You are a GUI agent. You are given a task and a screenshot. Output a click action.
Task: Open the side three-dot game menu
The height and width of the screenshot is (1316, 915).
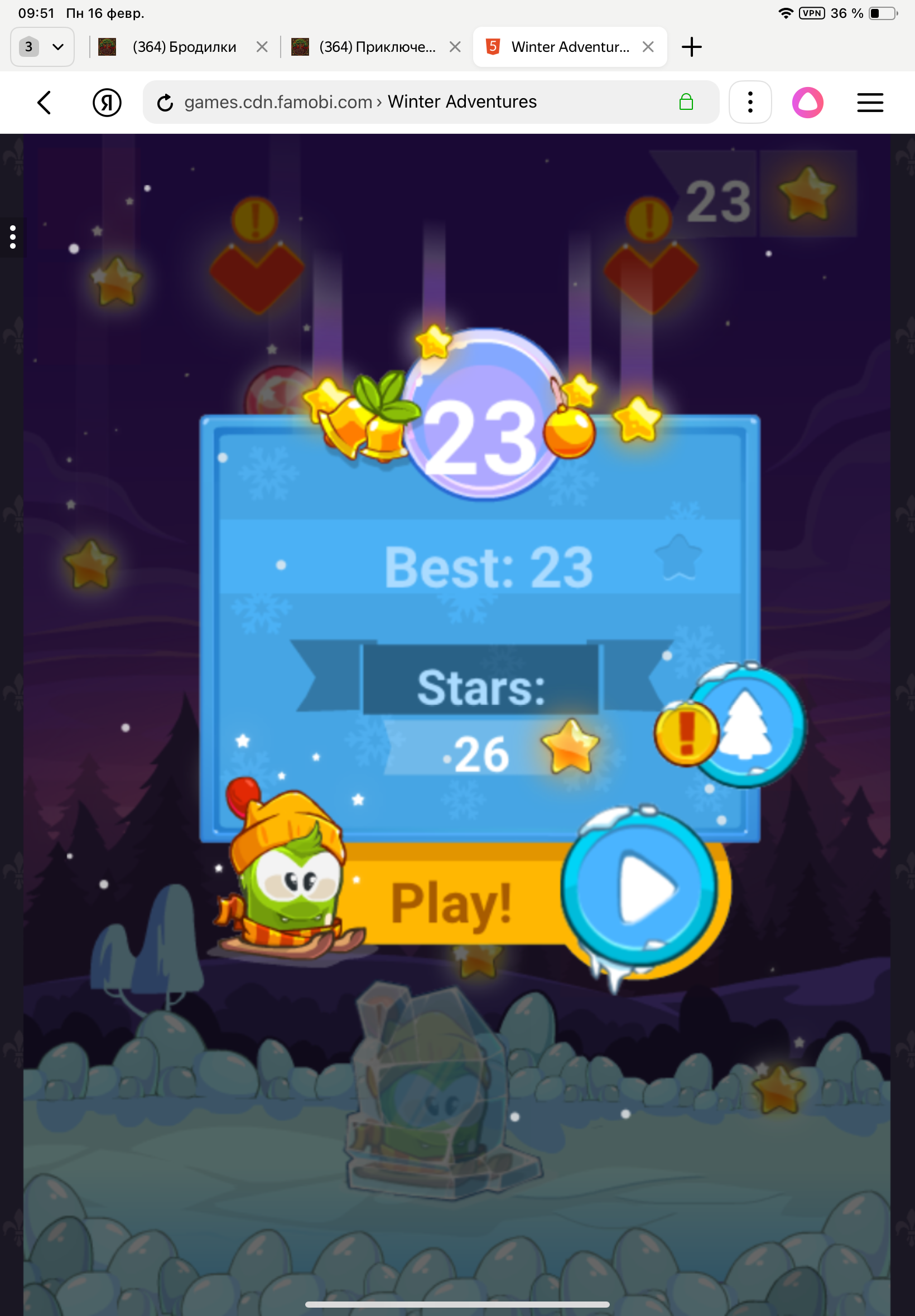click(x=13, y=237)
